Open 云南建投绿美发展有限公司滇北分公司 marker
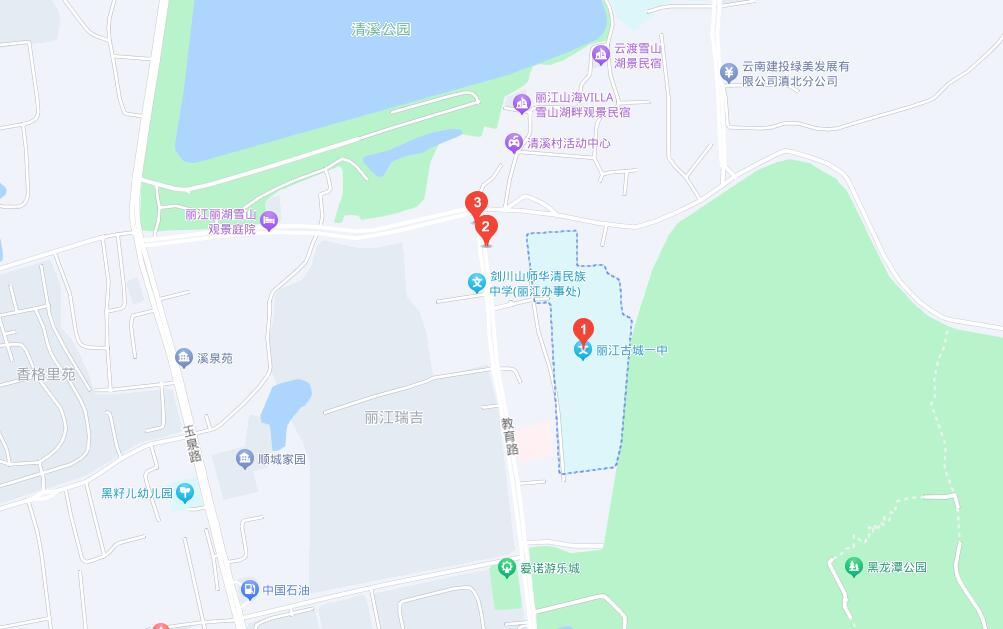This screenshot has height=629, width=1003. click(x=728, y=72)
